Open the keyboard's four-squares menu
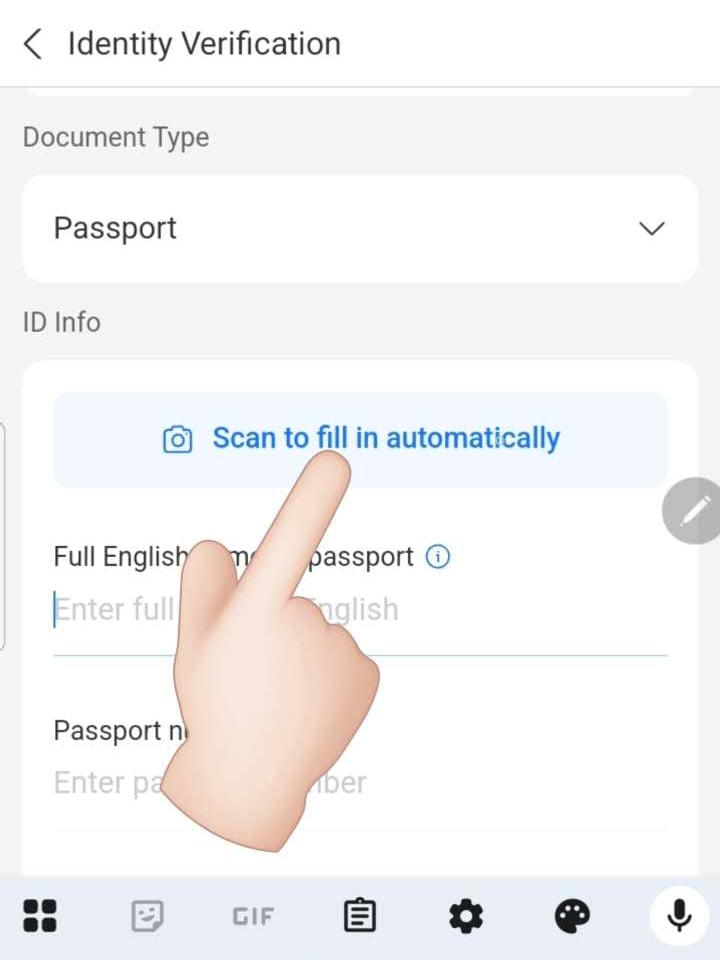 click(x=40, y=915)
